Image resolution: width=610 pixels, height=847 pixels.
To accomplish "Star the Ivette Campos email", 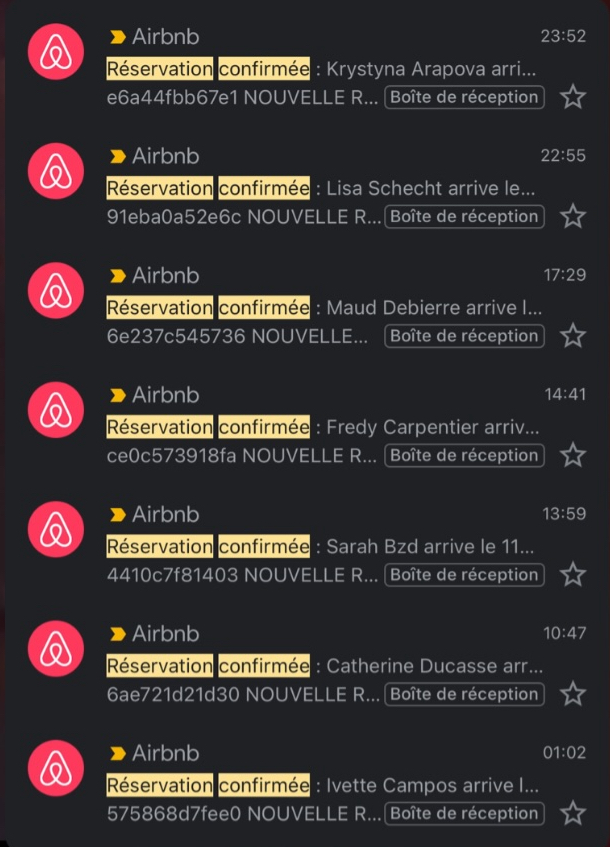I will pos(572,813).
